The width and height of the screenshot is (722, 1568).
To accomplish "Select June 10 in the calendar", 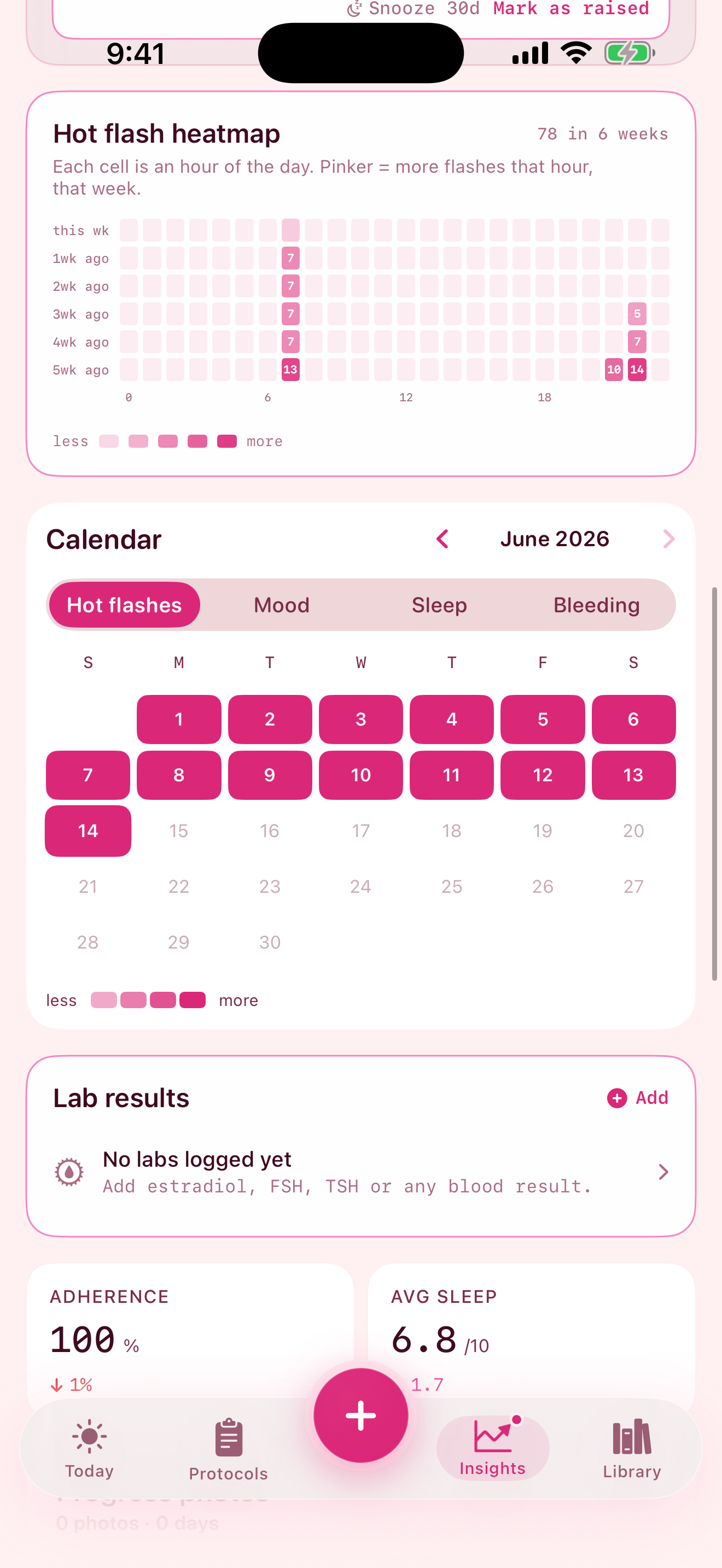I will tap(361, 774).
